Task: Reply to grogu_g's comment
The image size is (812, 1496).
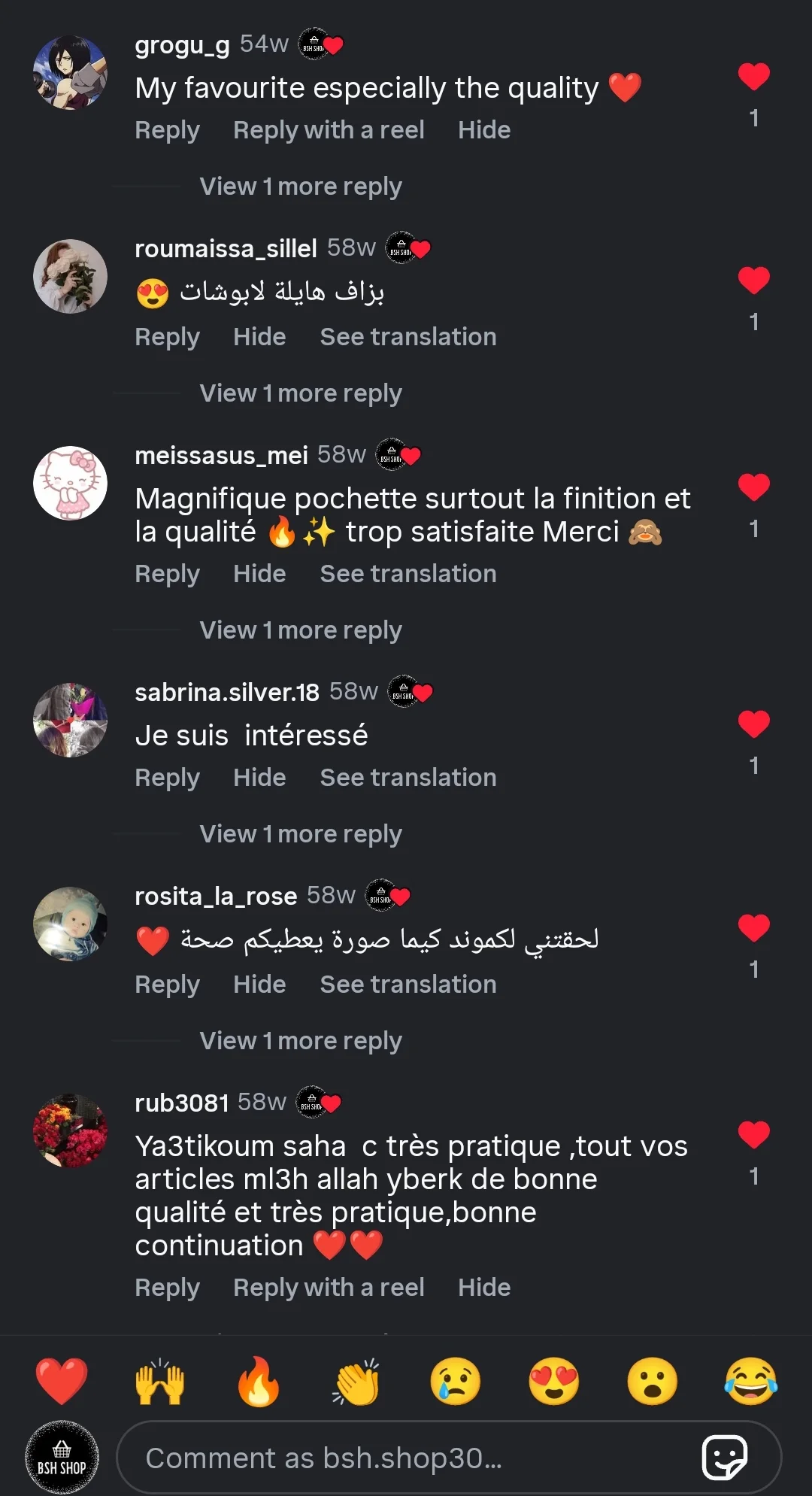Action: tap(167, 130)
